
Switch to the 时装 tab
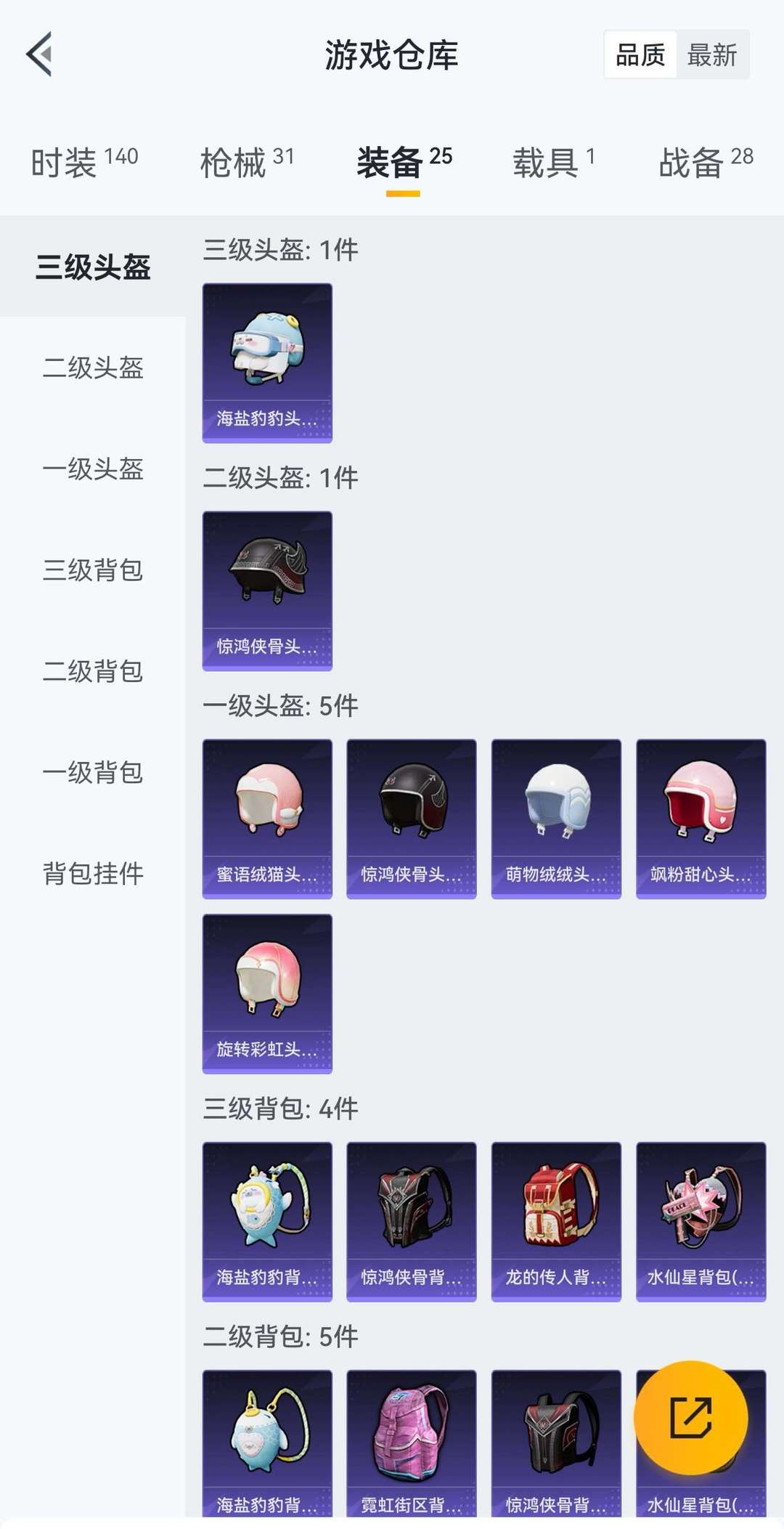click(84, 162)
